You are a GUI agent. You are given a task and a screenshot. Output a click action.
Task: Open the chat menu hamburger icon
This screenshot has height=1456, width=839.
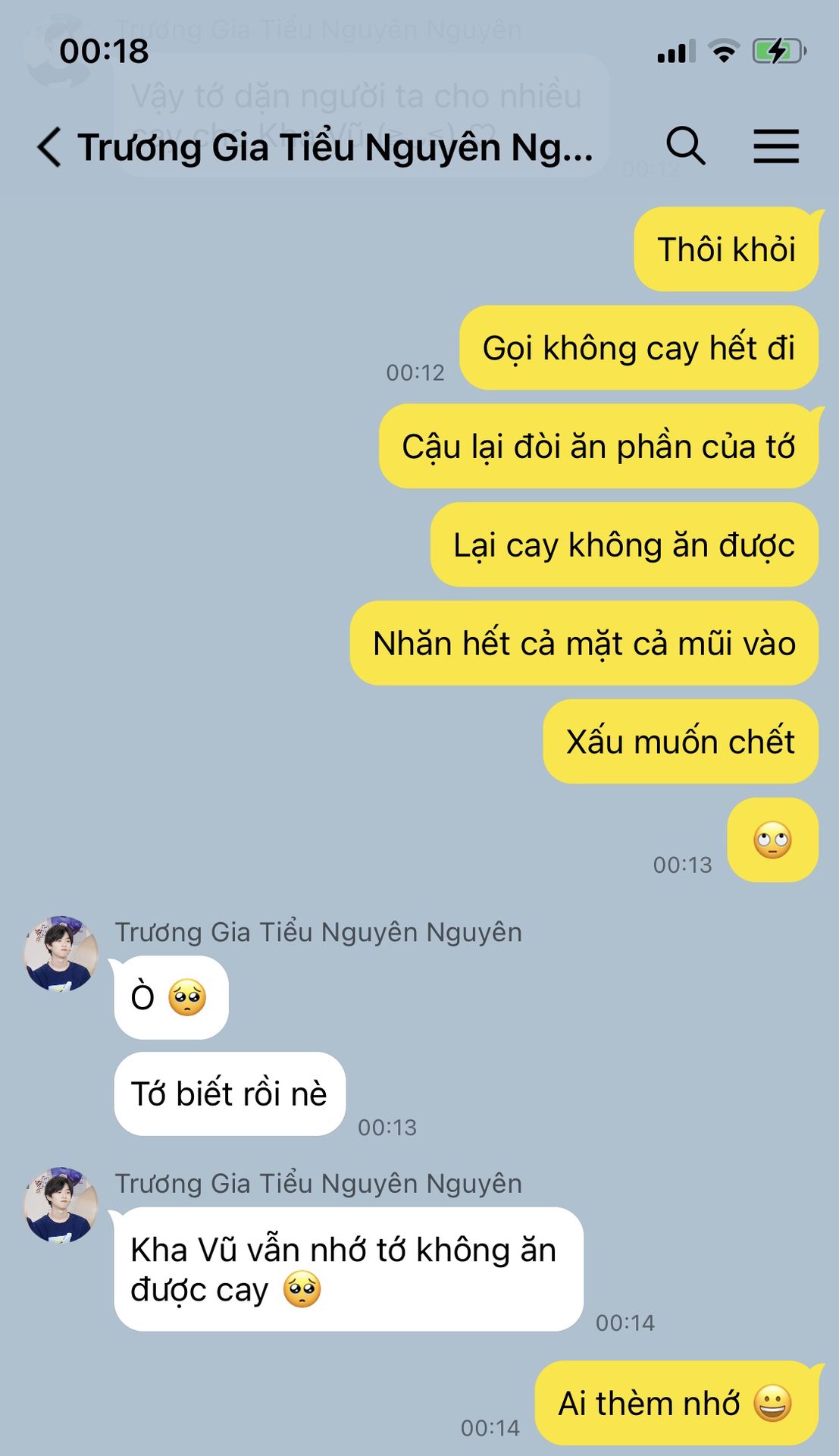[x=775, y=146]
